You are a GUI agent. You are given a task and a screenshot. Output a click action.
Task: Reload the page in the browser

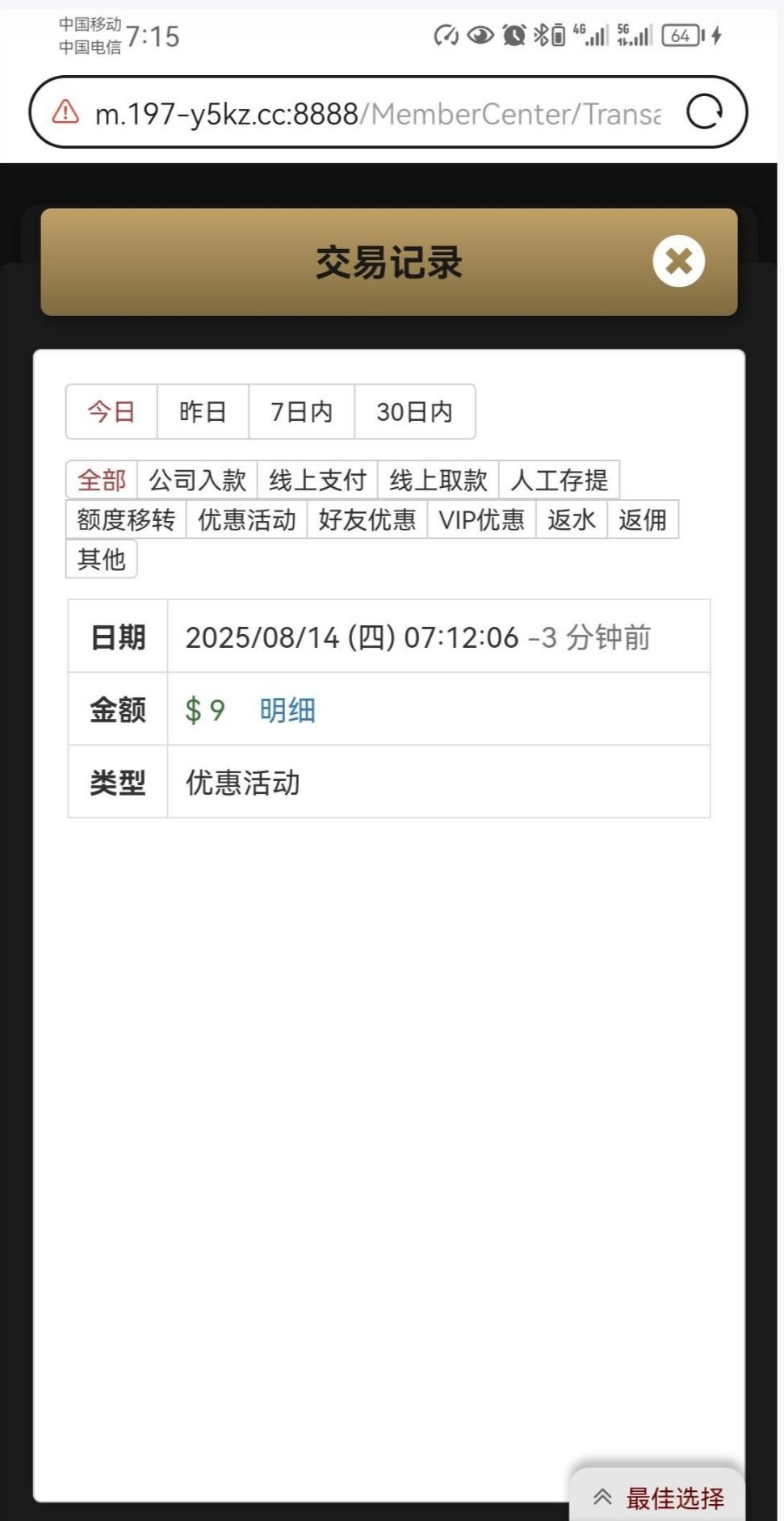pos(704,111)
